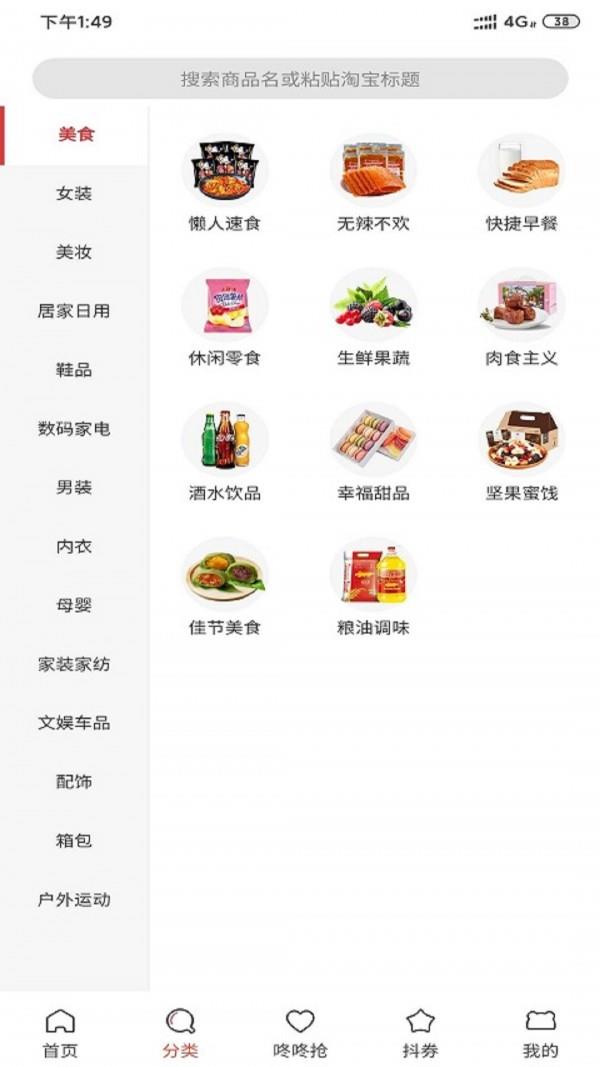Open the 酒水饮品 drinks tile
The image size is (600, 1067).
click(225, 453)
